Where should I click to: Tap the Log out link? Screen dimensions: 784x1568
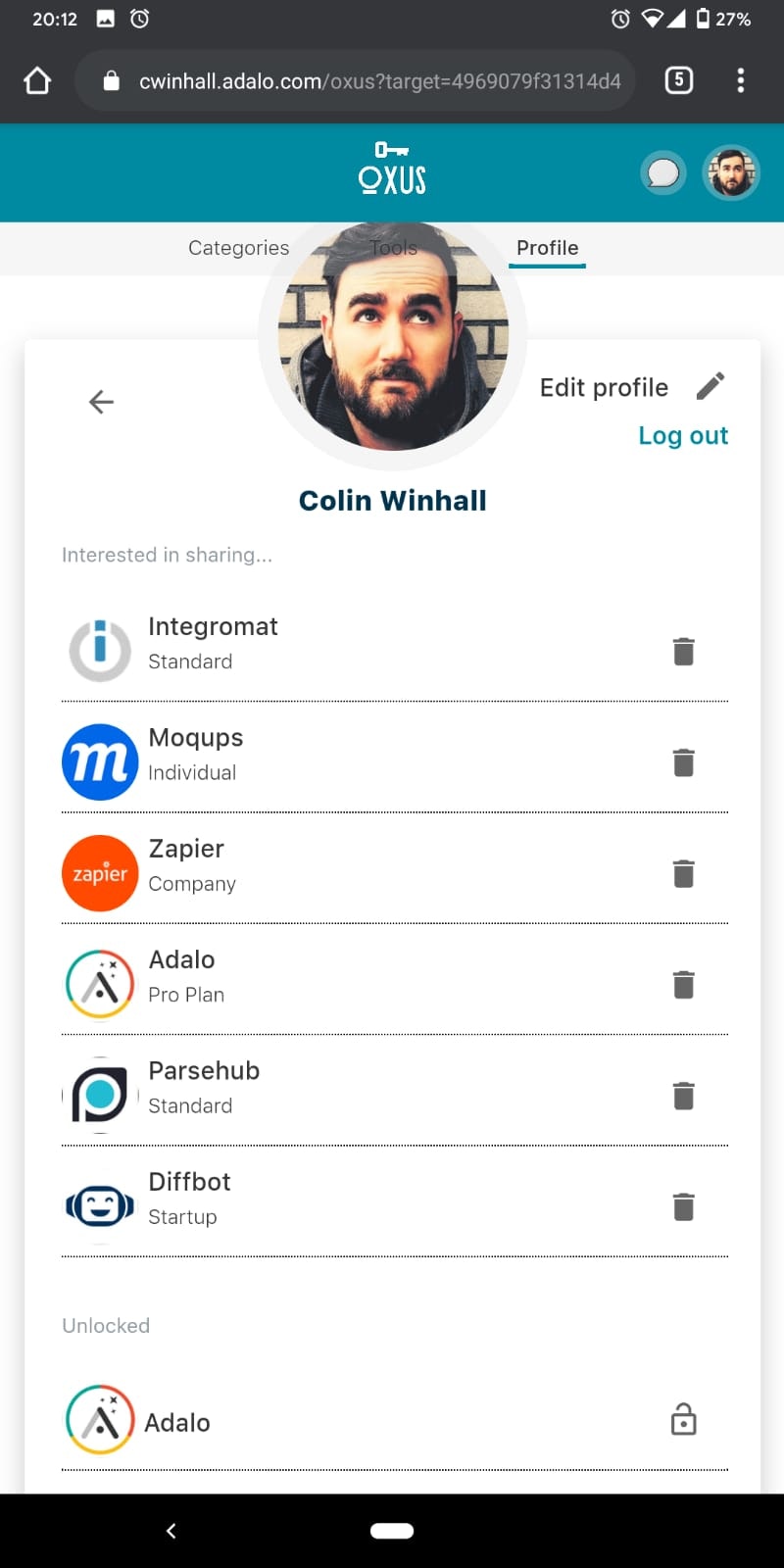click(x=683, y=435)
